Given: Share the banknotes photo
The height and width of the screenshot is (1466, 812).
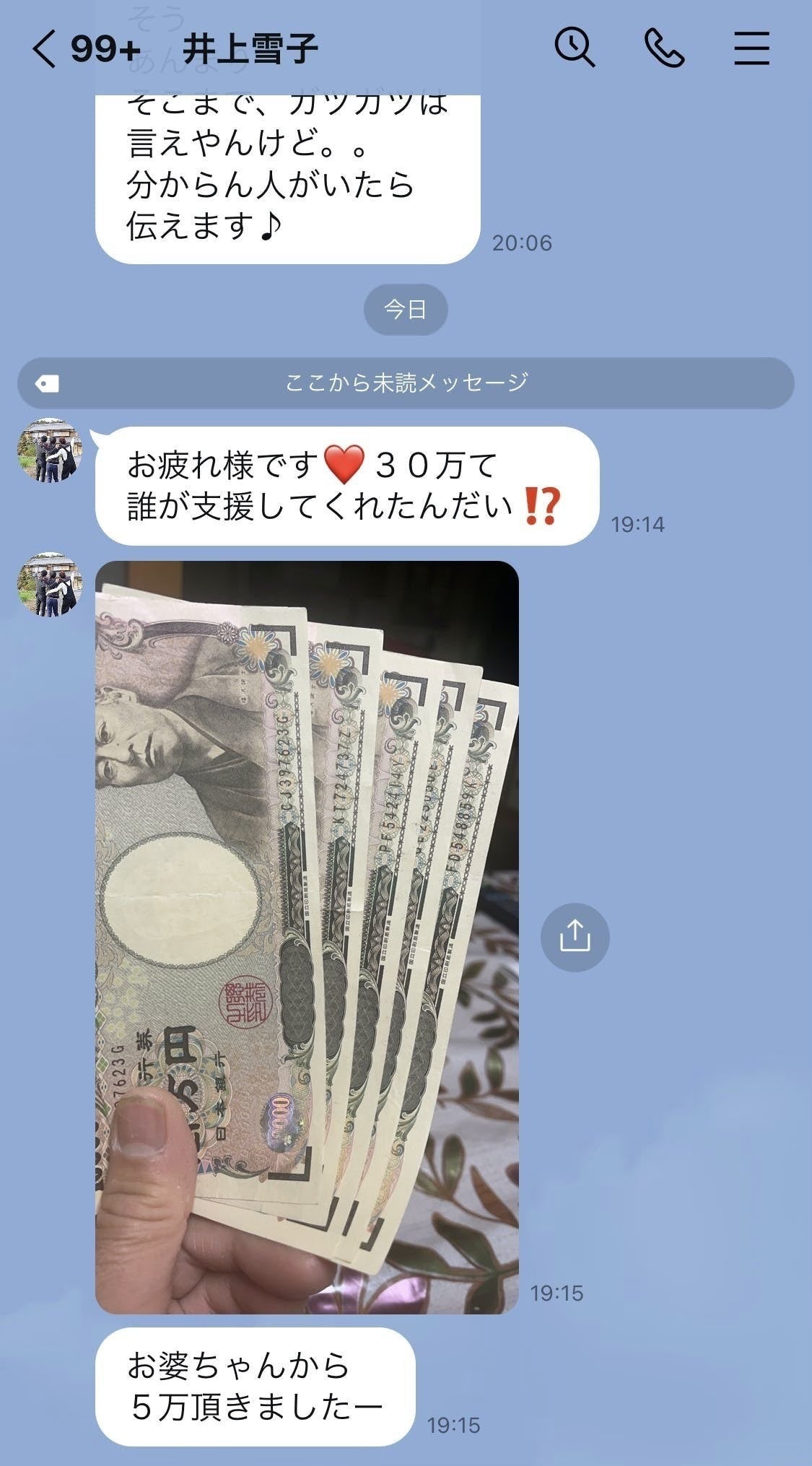Looking at the screenshot, I should tap(575, 937).
